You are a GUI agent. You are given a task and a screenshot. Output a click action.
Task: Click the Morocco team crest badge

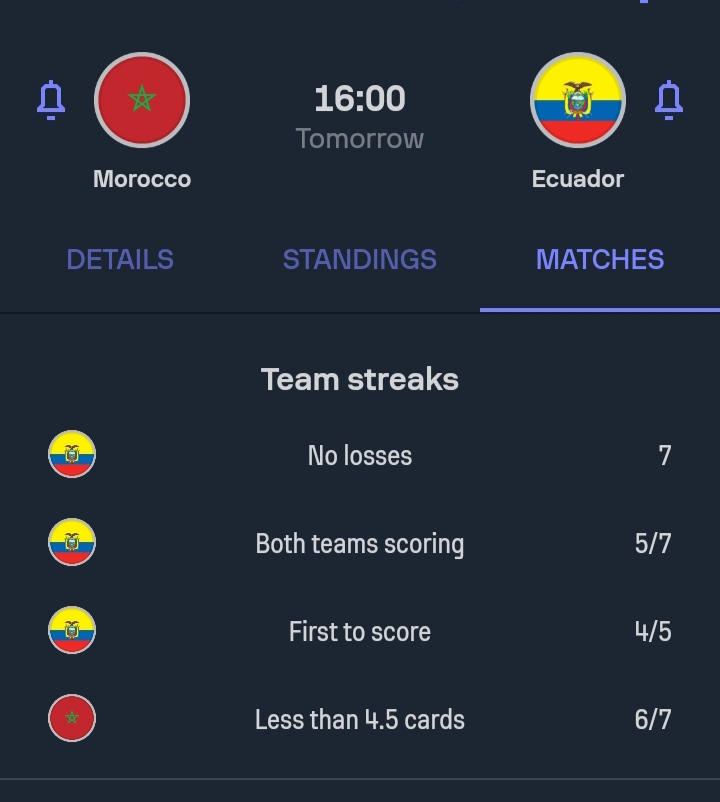(x=142, y=100)
